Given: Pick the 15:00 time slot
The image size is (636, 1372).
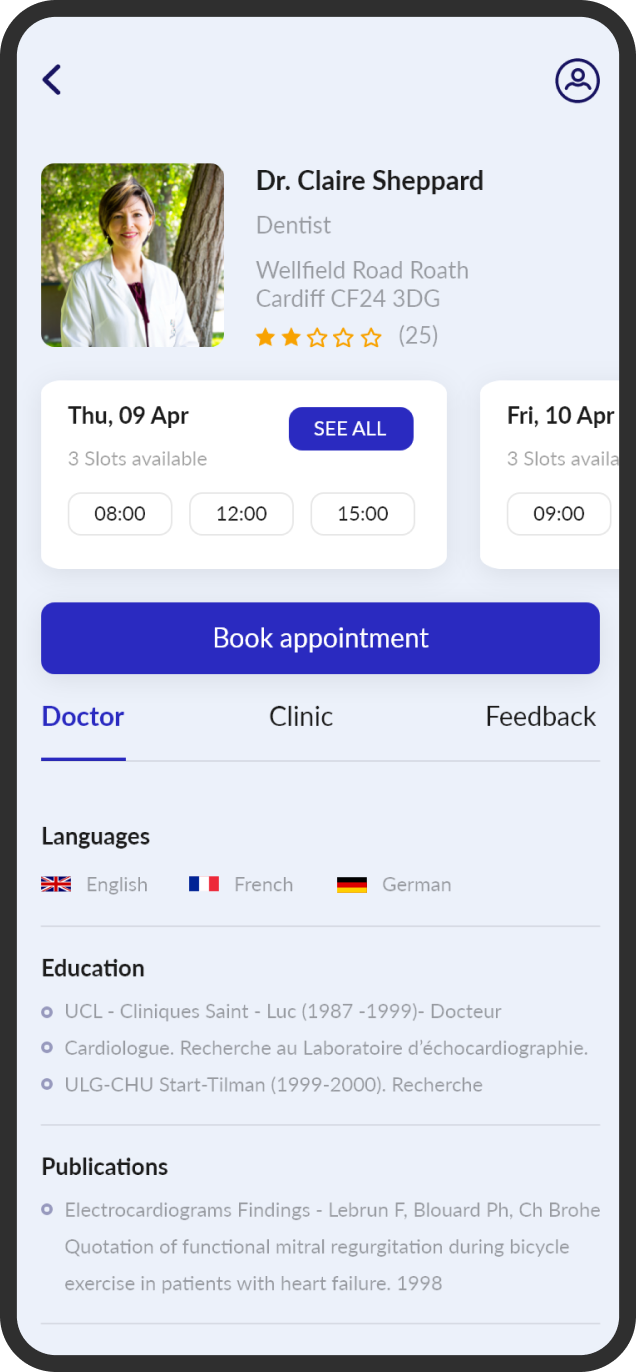Looking at the screenshot, I should point(362,514).
